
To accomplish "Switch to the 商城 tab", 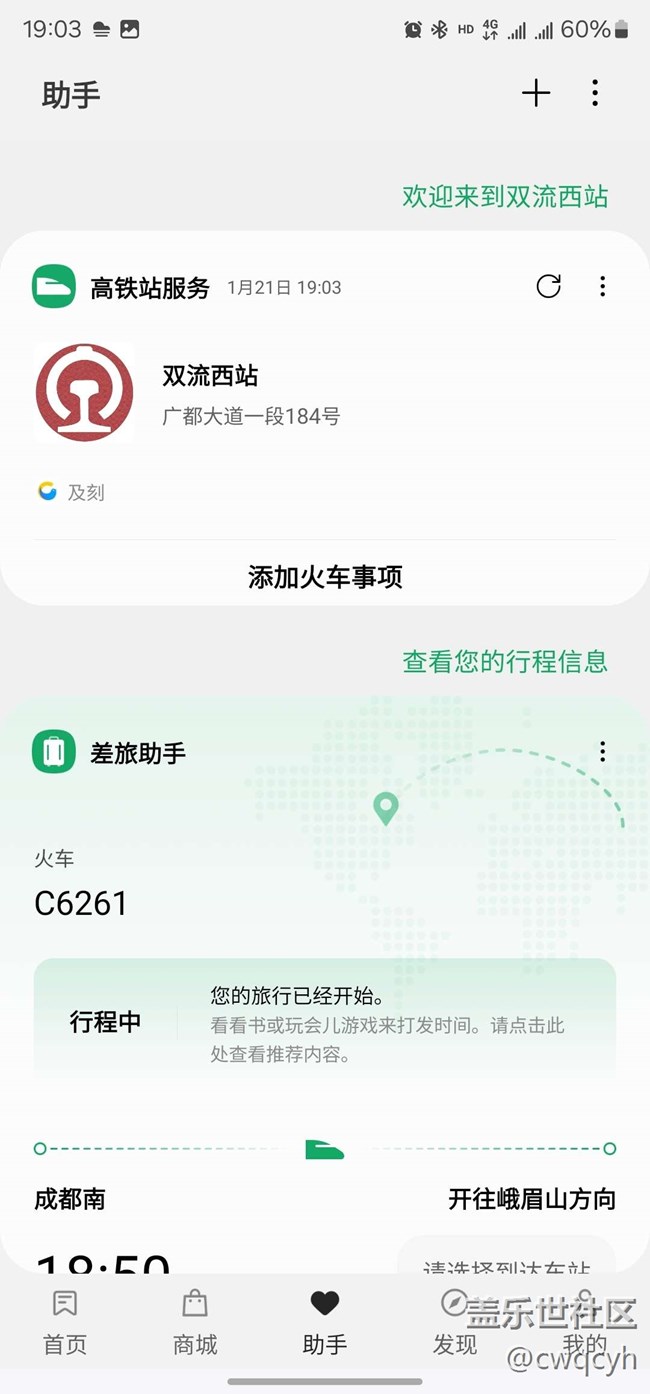I will pos(195,1323).
